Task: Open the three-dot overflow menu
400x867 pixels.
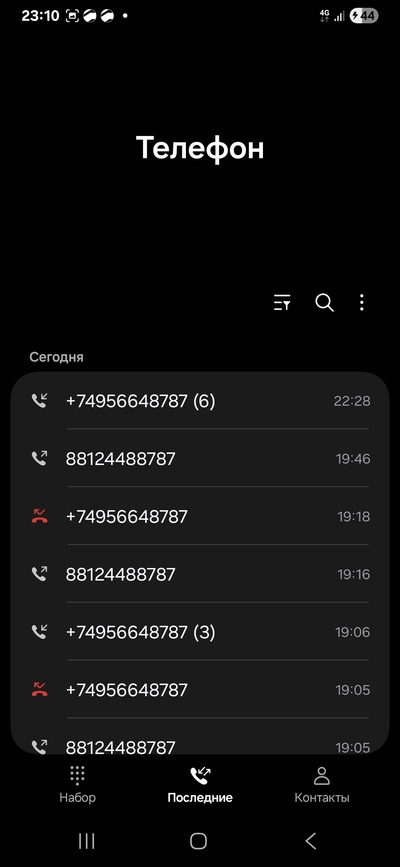Action: pos(362,302)
